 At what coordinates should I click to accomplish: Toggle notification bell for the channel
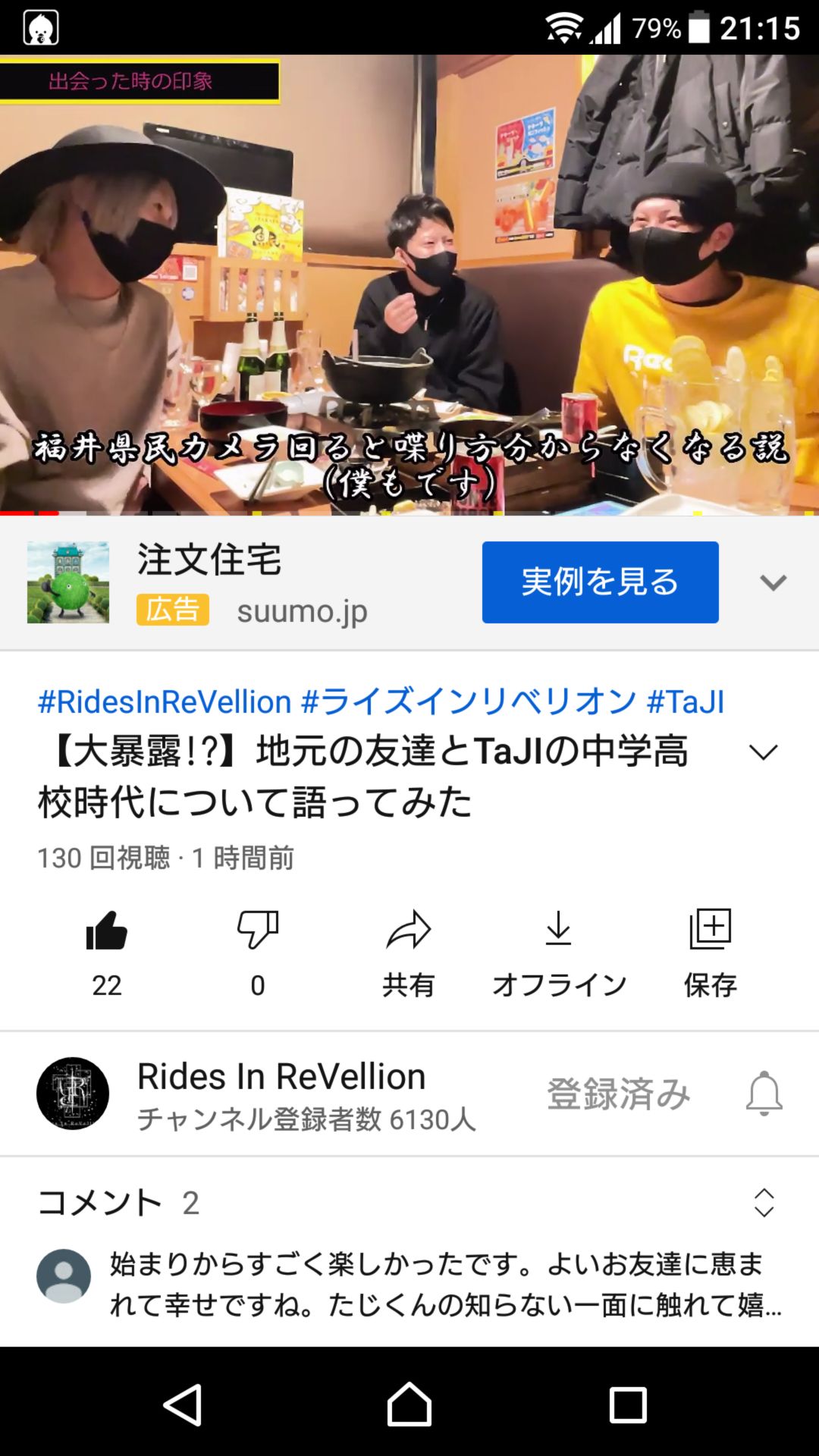tap(766, 1094)
